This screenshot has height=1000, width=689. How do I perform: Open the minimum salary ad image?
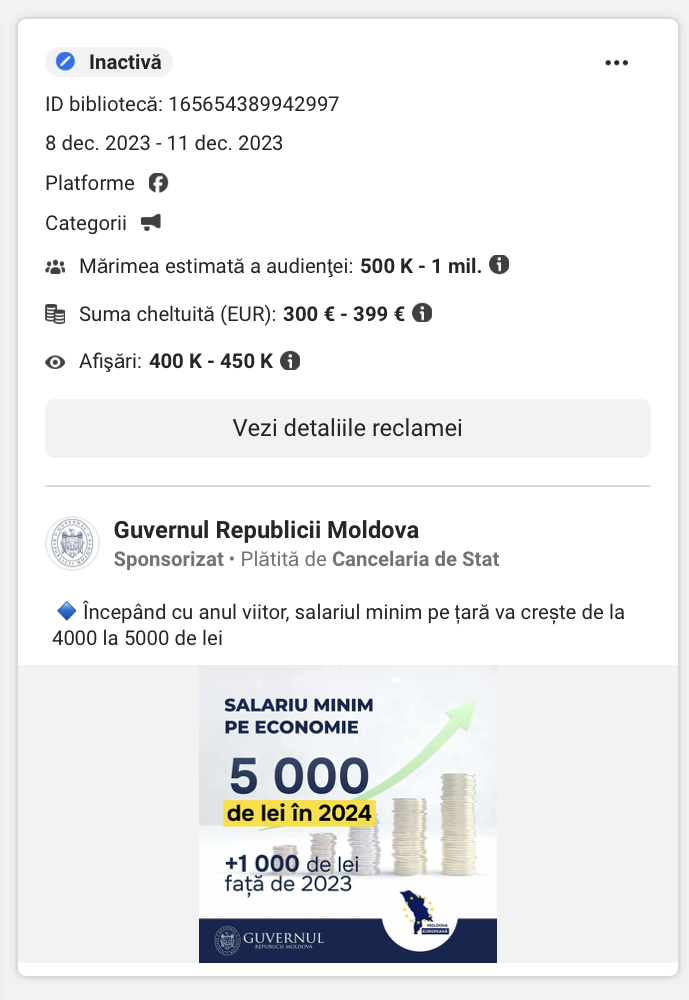click(x=347, y=813)
